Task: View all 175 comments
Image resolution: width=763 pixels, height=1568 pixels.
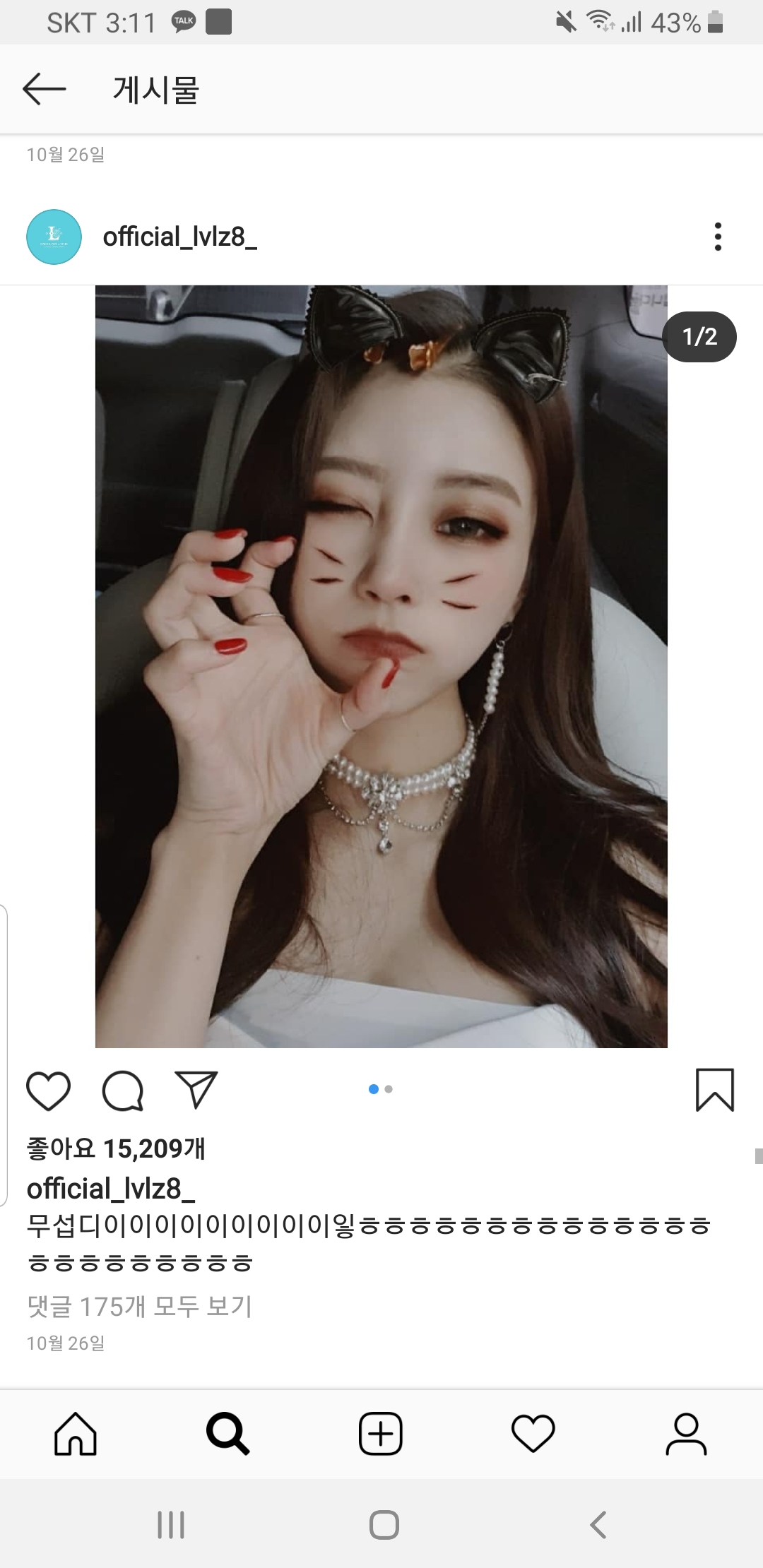Action: 140,1306
